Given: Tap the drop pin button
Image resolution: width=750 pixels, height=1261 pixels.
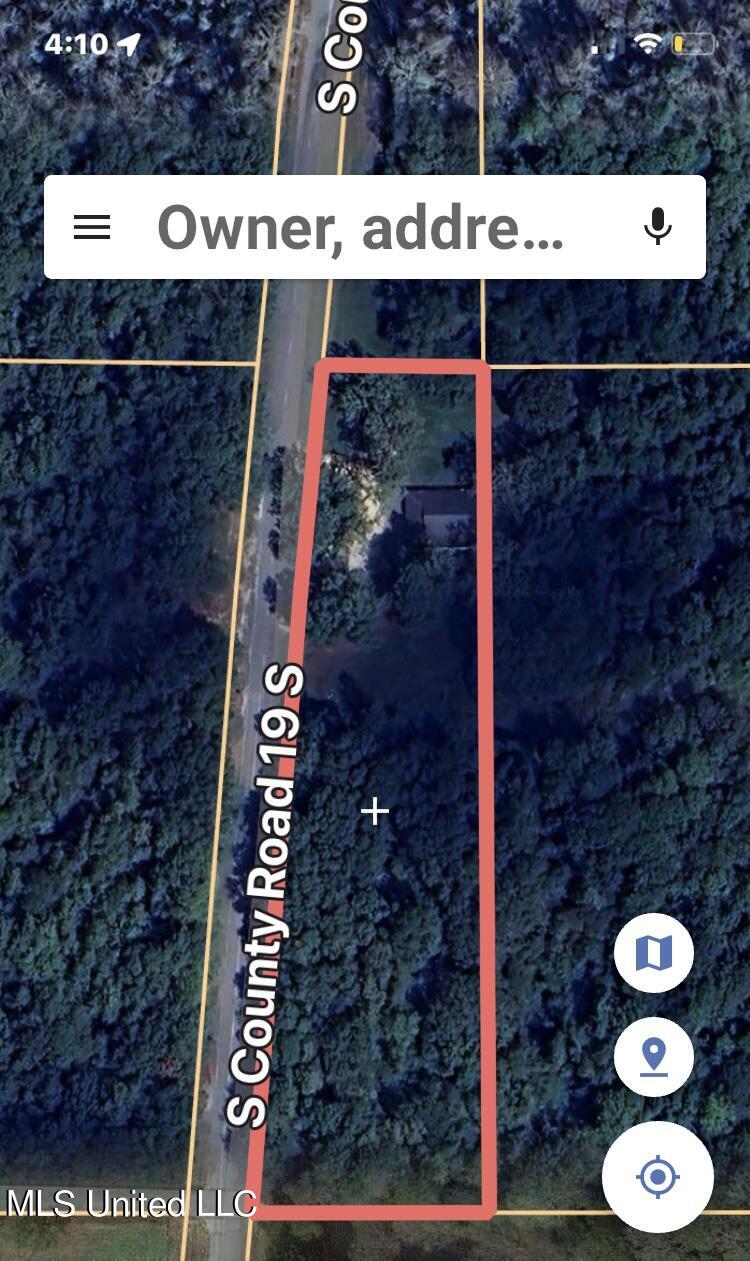Looking at the screenshot, I should click(x=653, y=1057).
